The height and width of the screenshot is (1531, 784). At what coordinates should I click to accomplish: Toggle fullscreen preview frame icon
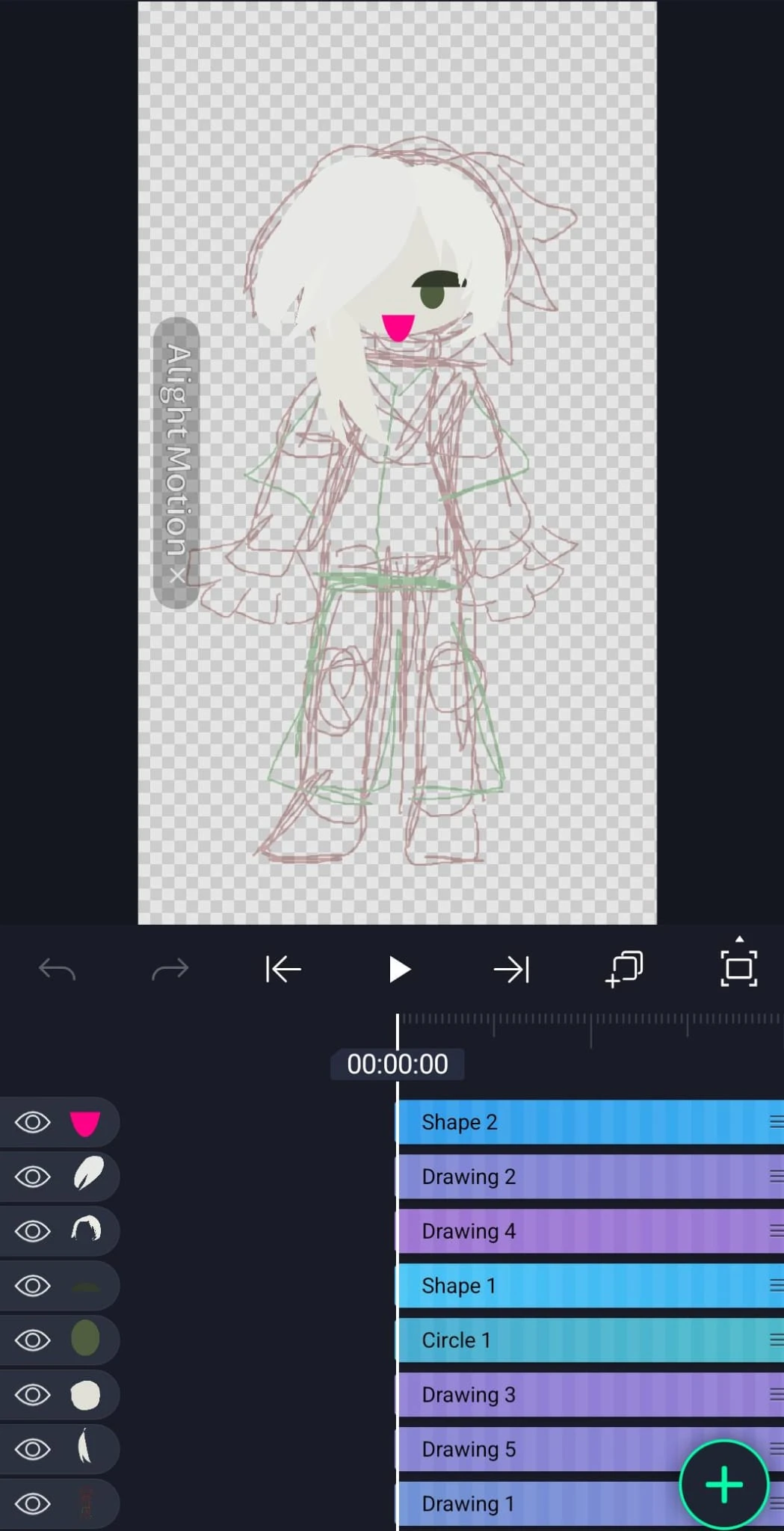(738, 969)
